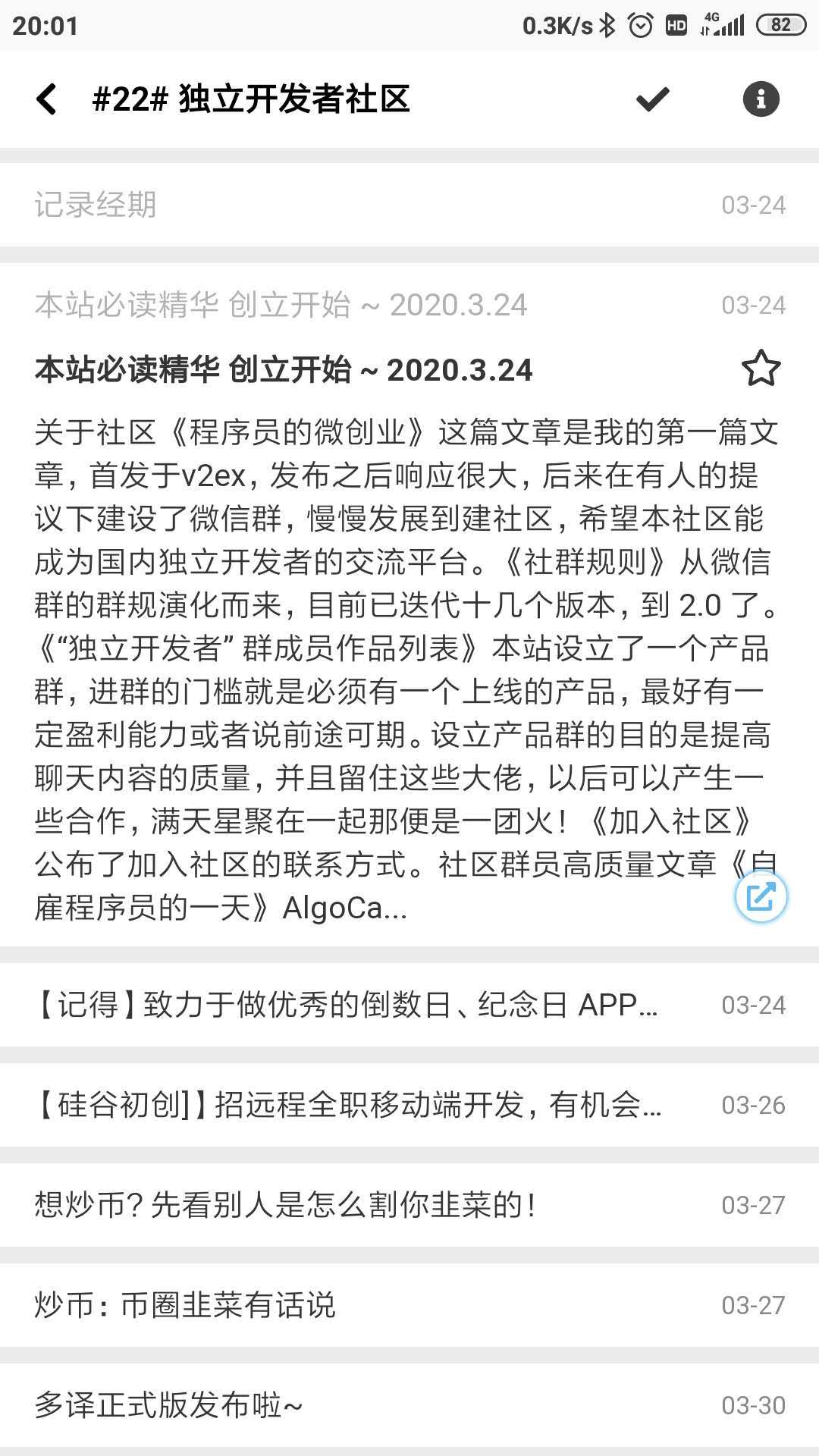Viewport: 819px width, 1456px height.
Task: Open 炒币：币圈韭菜有话说 article
Action: coord(409,1305)
